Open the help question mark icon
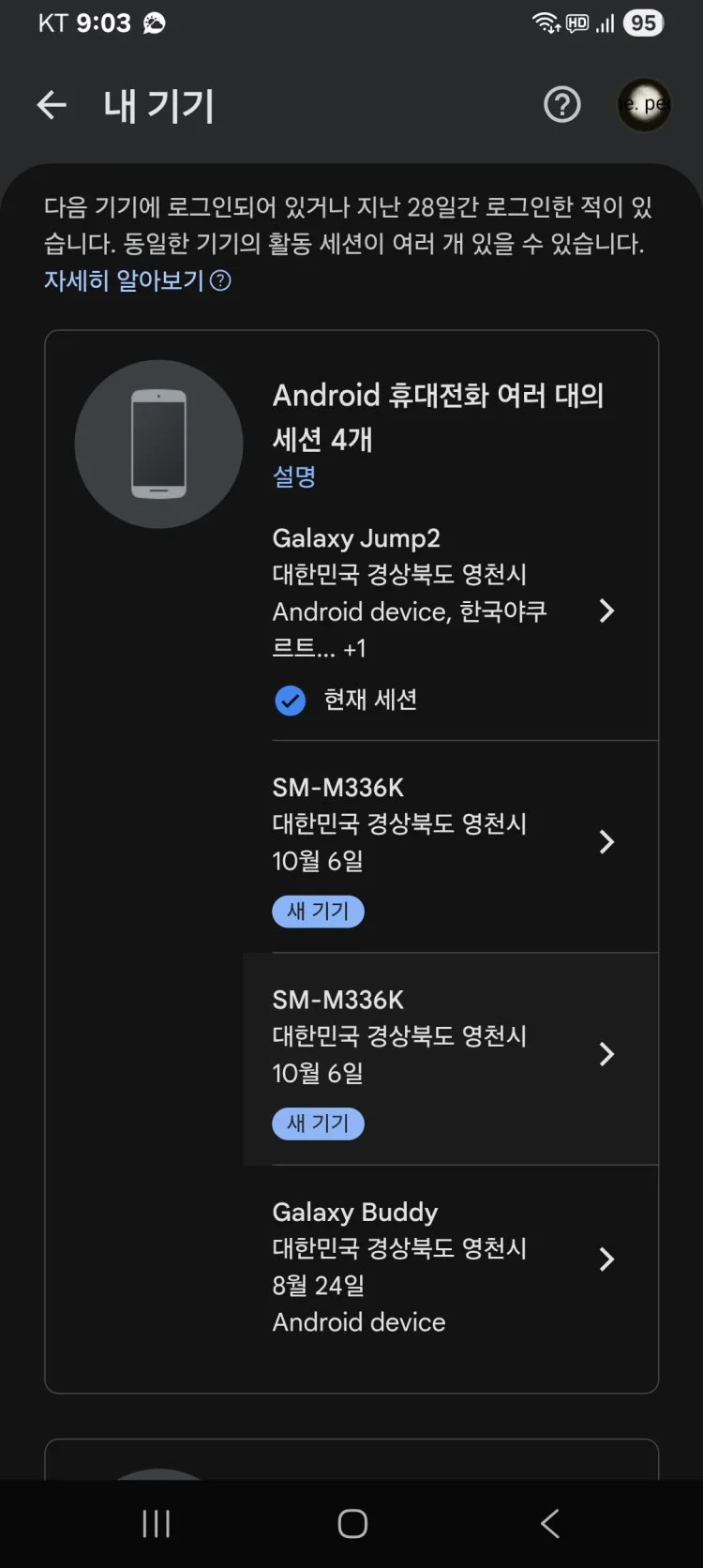 point(562,105)
